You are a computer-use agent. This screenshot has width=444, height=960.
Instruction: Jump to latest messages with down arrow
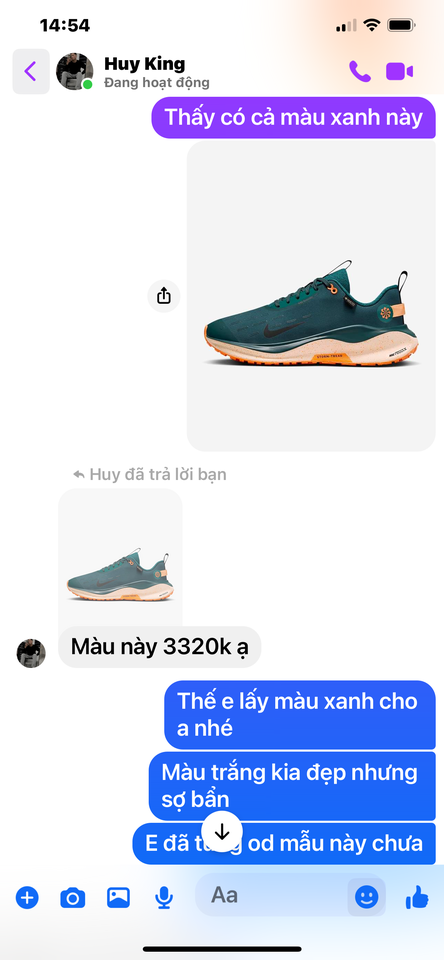tap(222, 831)
